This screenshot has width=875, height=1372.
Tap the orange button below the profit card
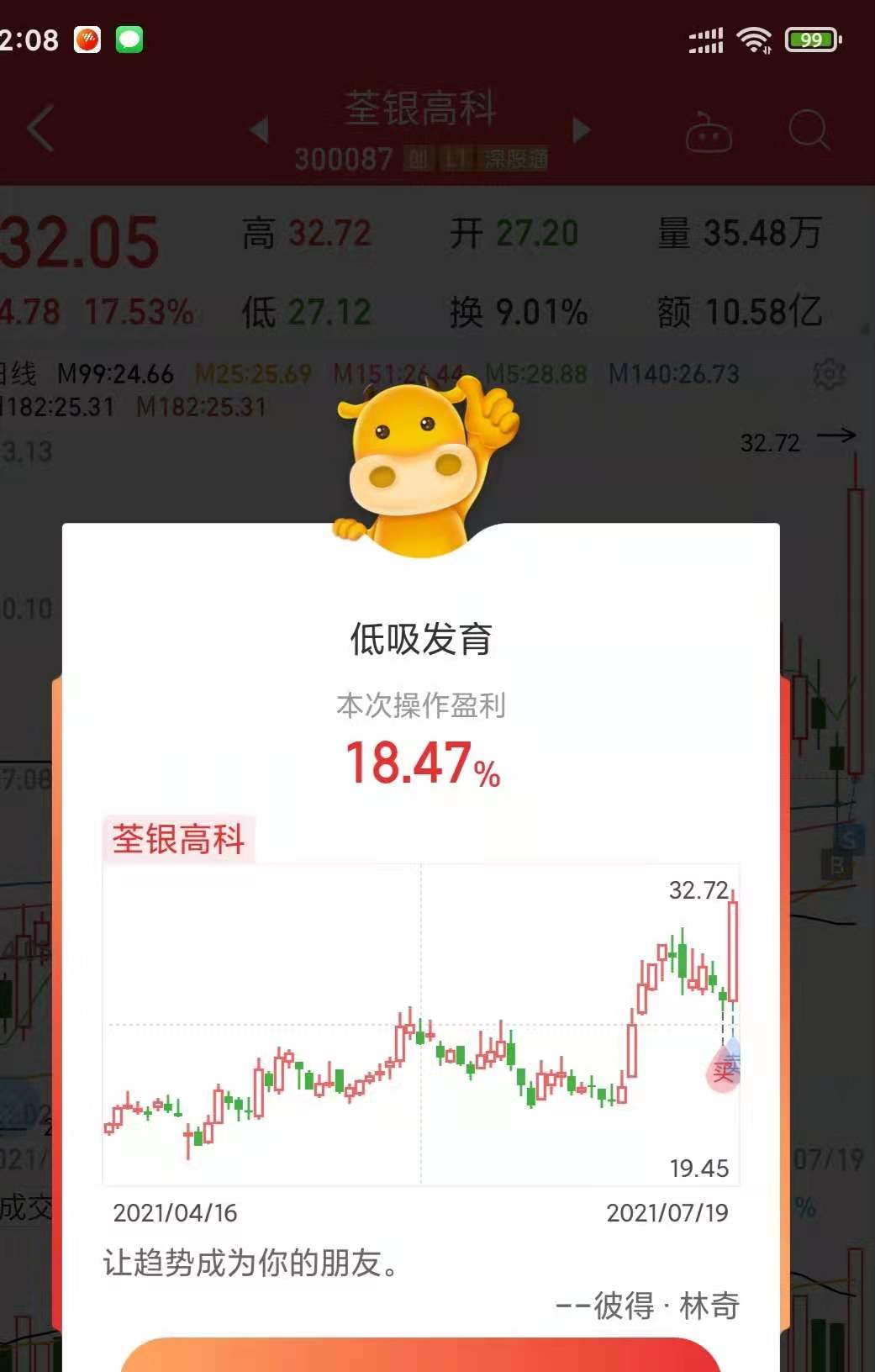click(420, 1355)
